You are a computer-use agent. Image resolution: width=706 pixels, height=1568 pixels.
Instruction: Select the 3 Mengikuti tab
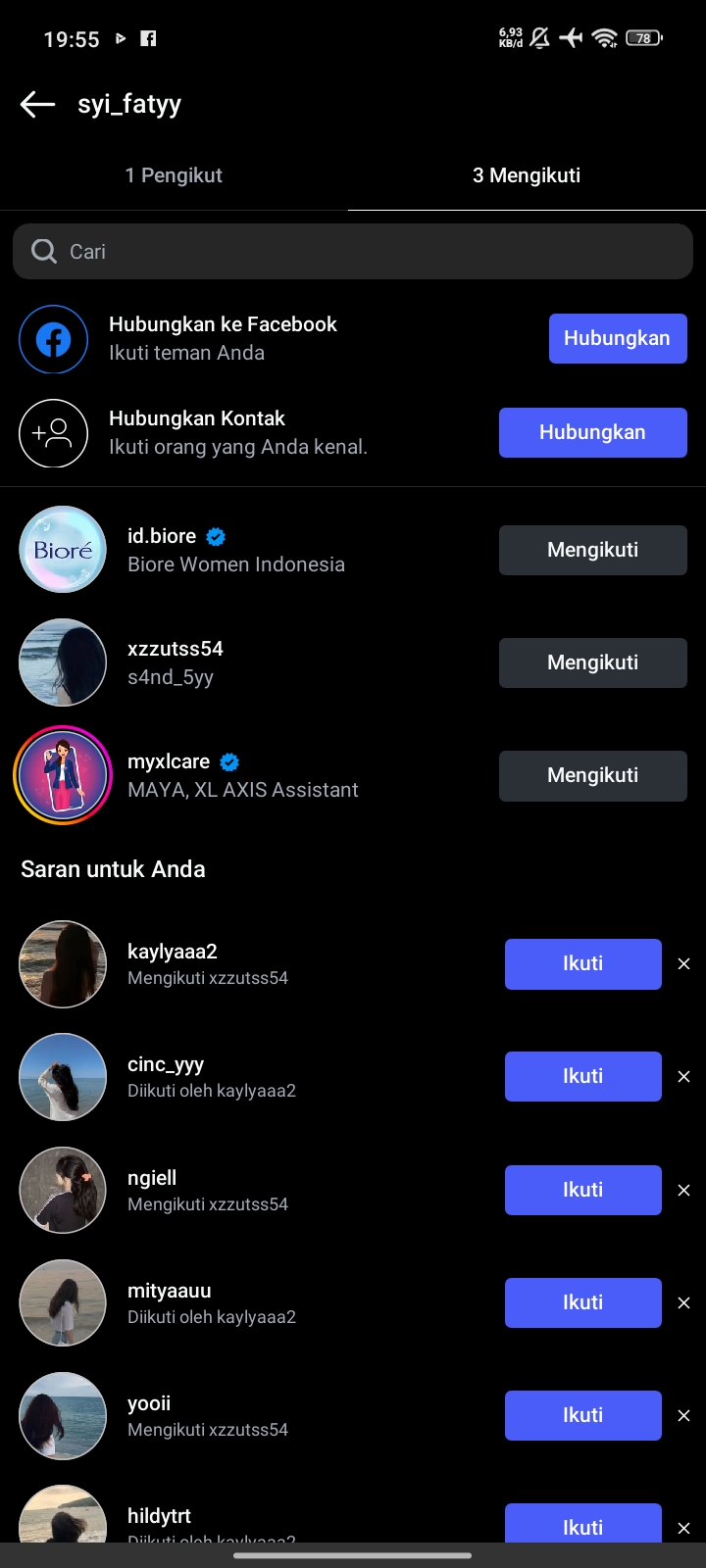click(527, 175)
